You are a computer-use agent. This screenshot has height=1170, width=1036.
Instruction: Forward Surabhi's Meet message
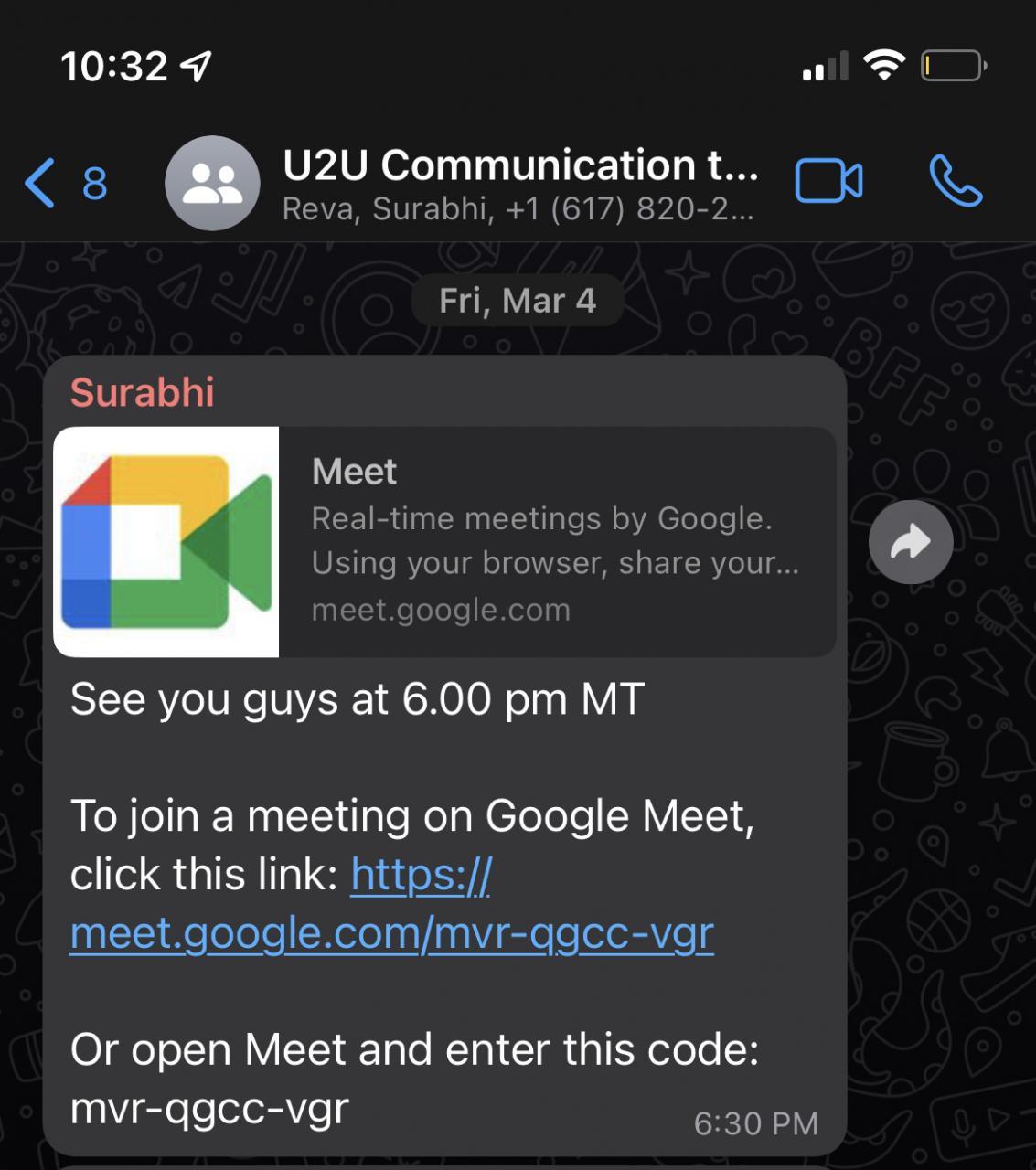pos(910,542)
